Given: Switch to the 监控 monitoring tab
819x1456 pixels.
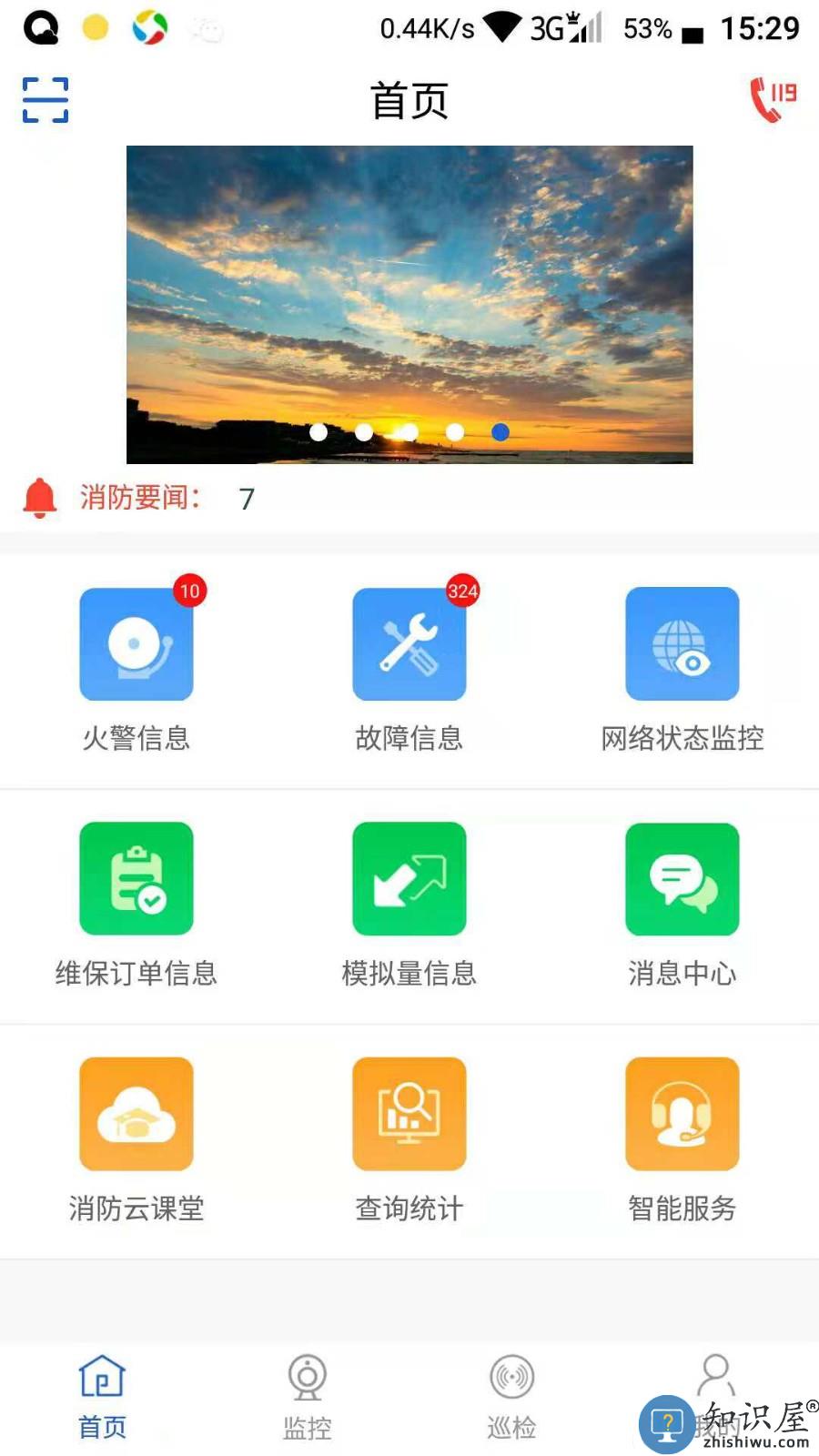Looking at the screenshot, I should [307, 1397].
